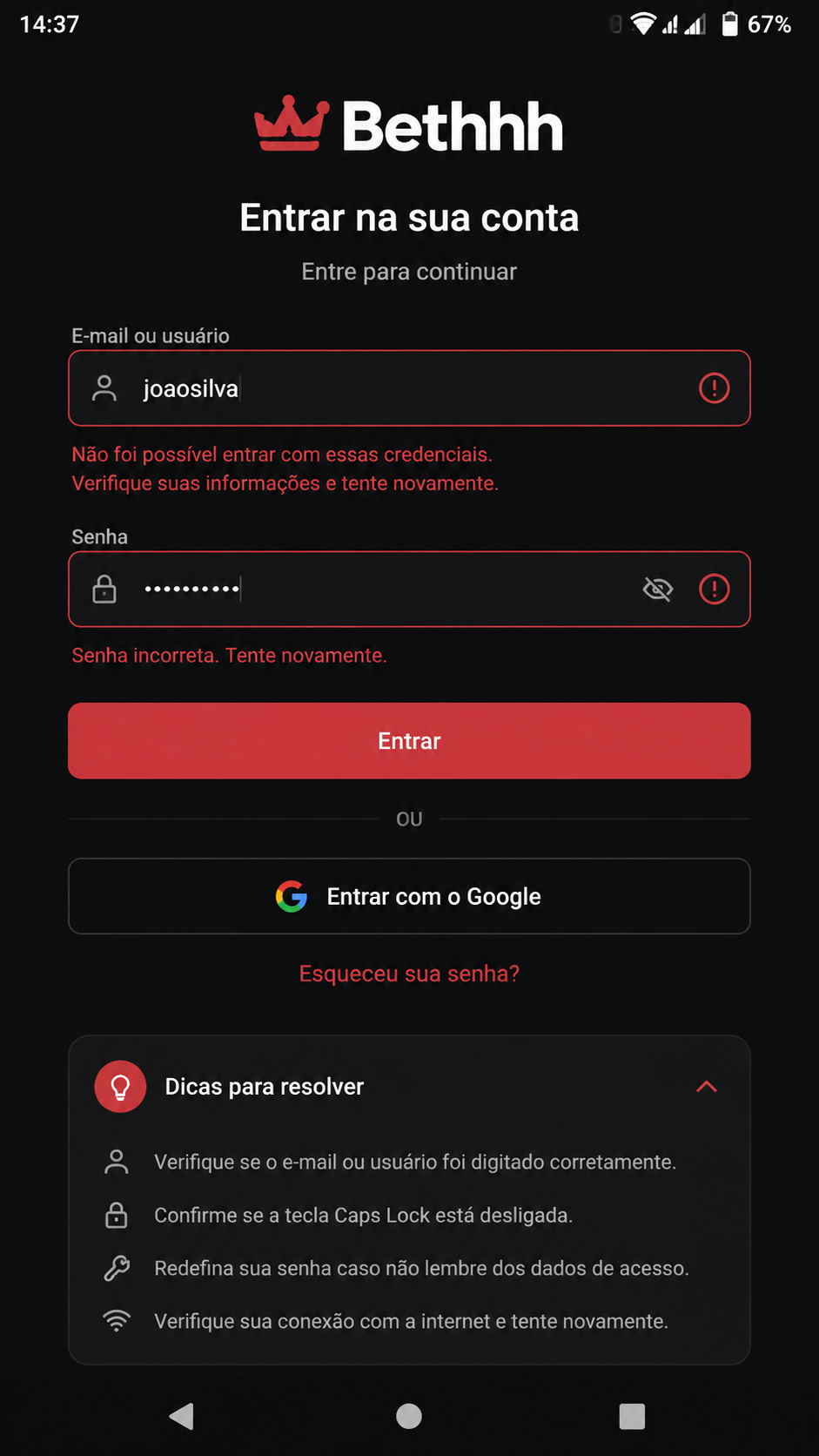This screenshot has width=819, height=1456.
Task: Open the Esqueceu sua senha? link
Action: tap(409, 974)
